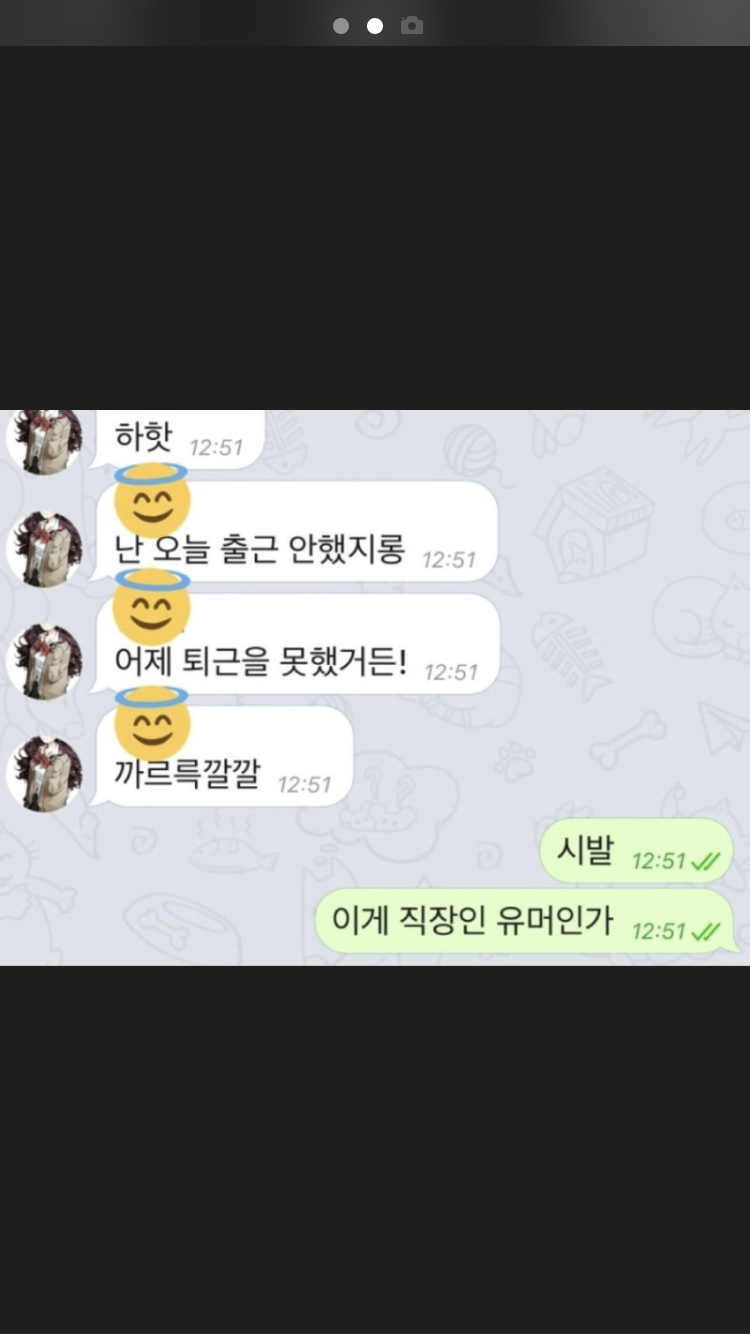Image resolution: width=750 pixels, height=1334 pixels.
Task: Open the camera page icon
Action: tap(412, 26)
